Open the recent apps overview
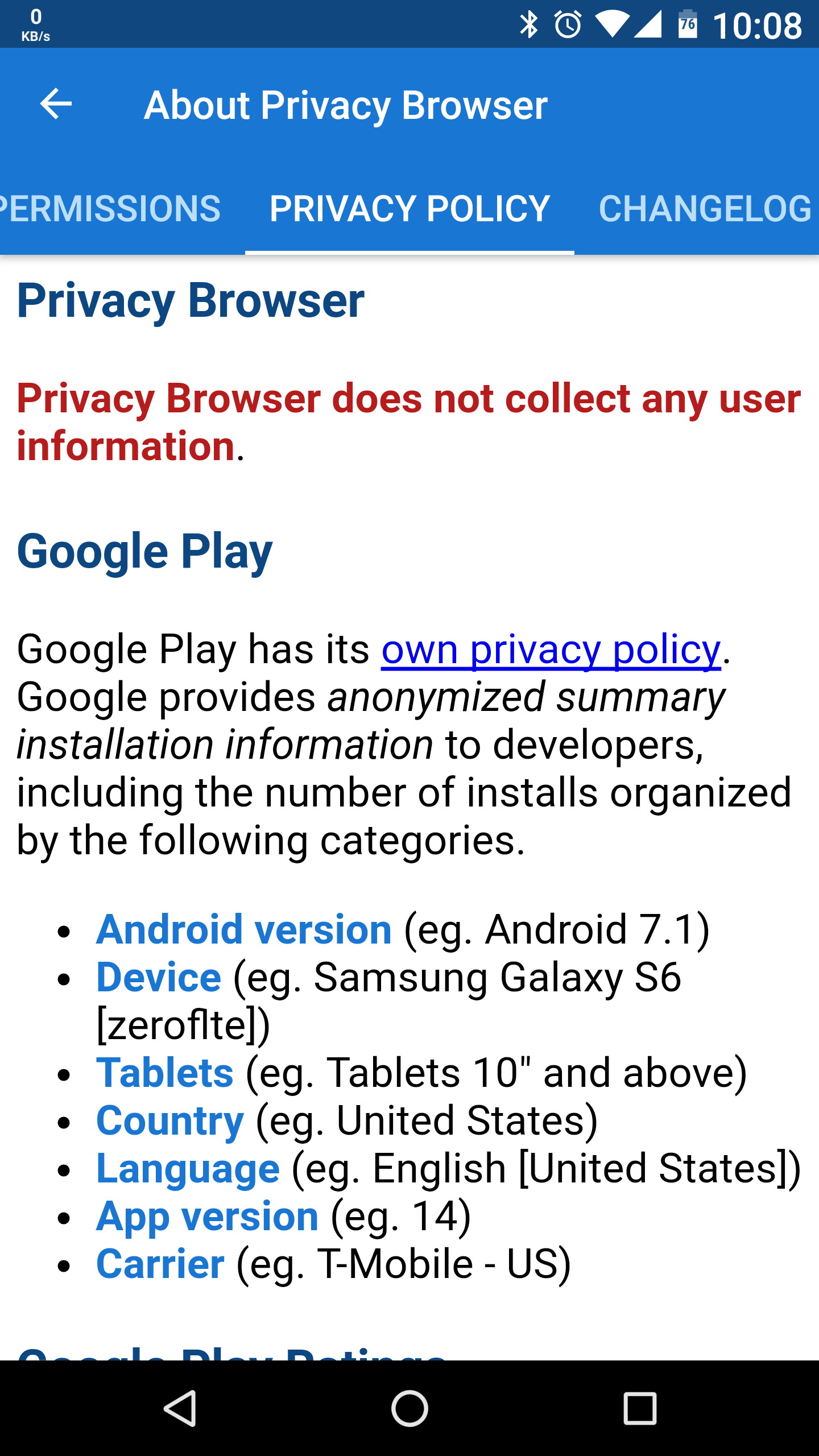Screen dimensions: 819x1456 pyautogui.click(x=640, y=1408)
